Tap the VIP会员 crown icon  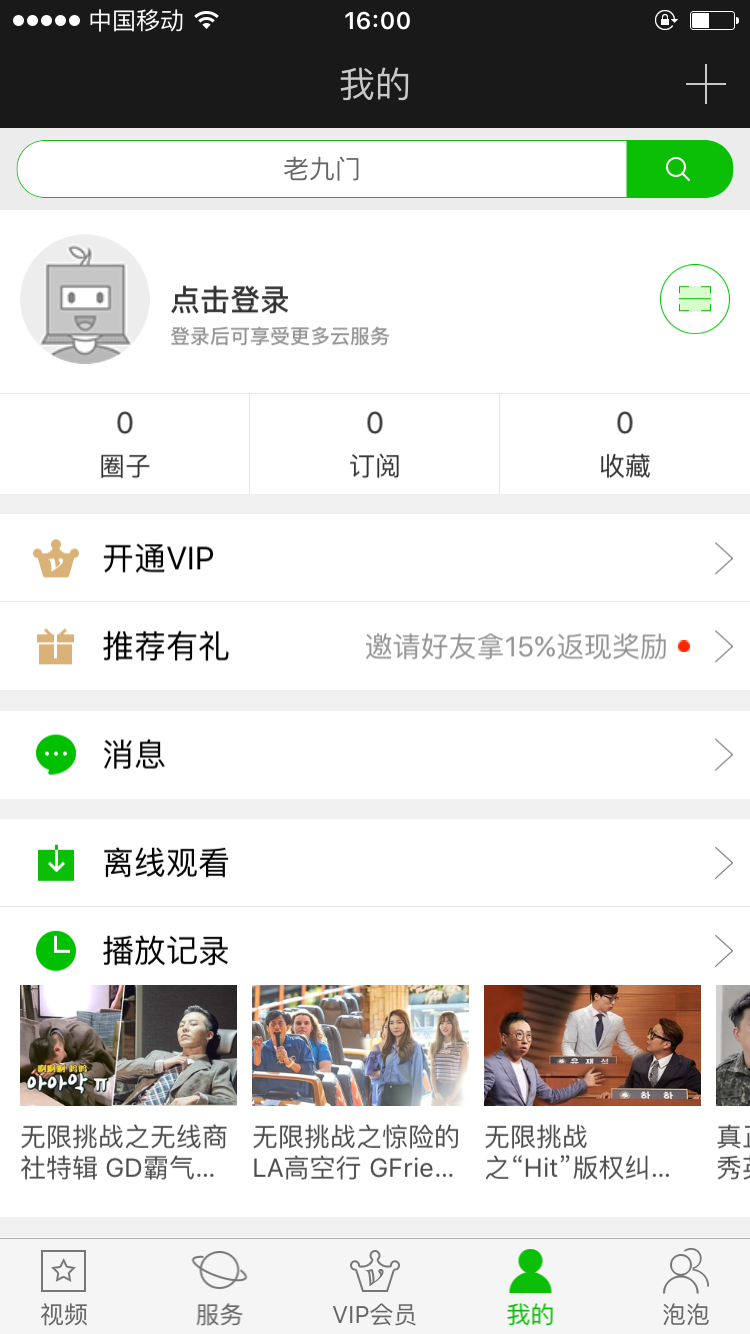[375, 1272]
